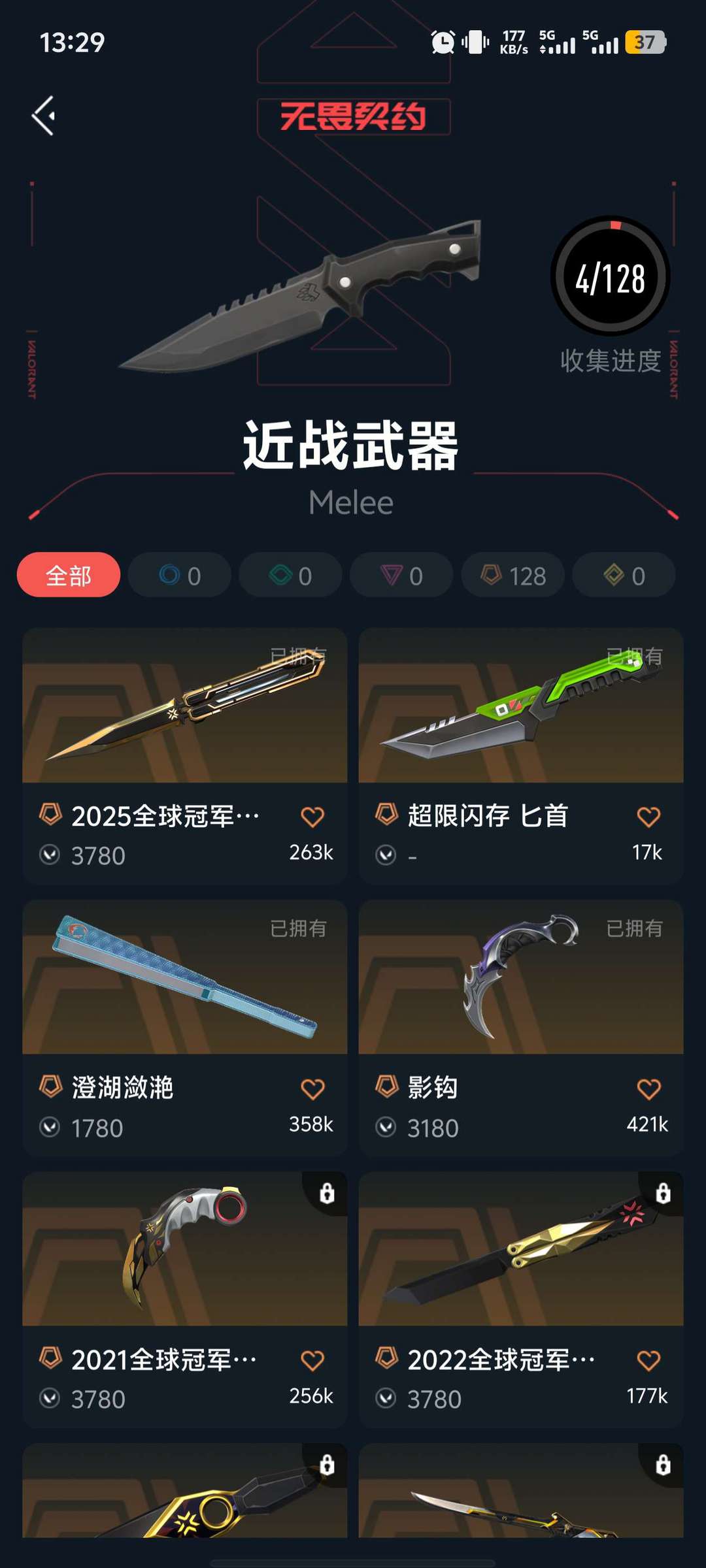Open the 2025全球冠军 knife card
This screenshot has width=706, height=1568.
[x=185, y=756]
